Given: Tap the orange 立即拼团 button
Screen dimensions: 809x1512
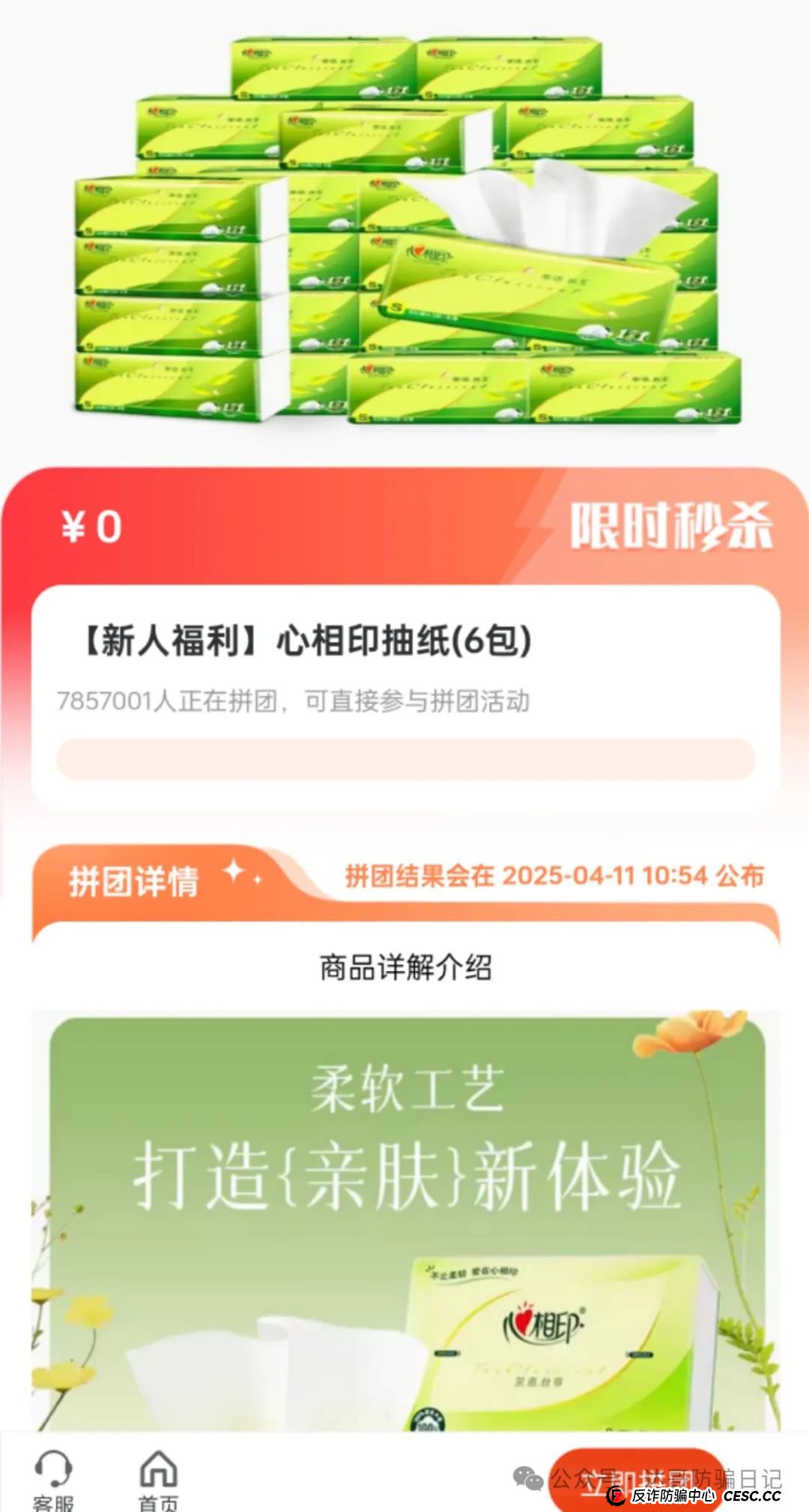Looking at the screenshot, I should tap(637, 1478).
